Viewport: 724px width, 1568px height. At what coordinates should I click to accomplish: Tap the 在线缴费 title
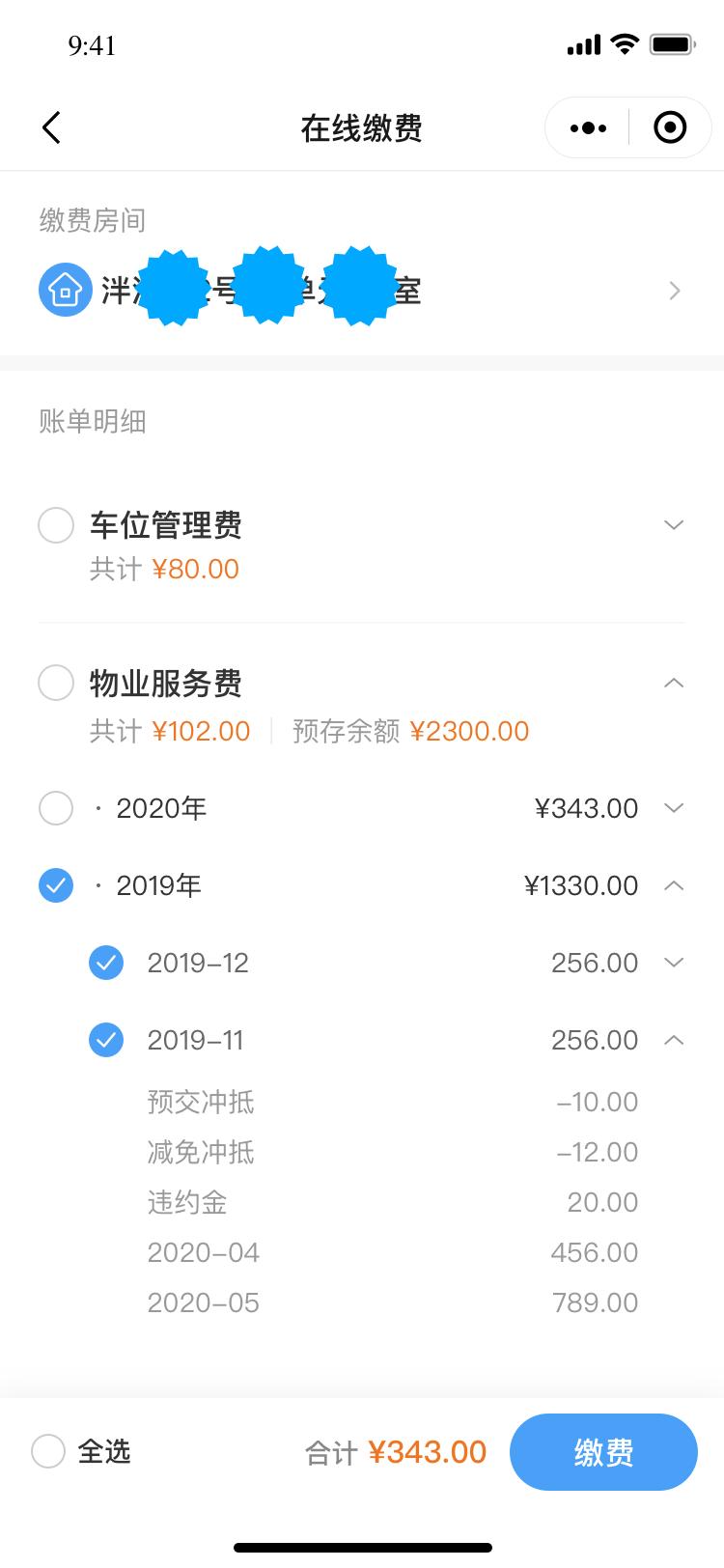coord(362,128)
